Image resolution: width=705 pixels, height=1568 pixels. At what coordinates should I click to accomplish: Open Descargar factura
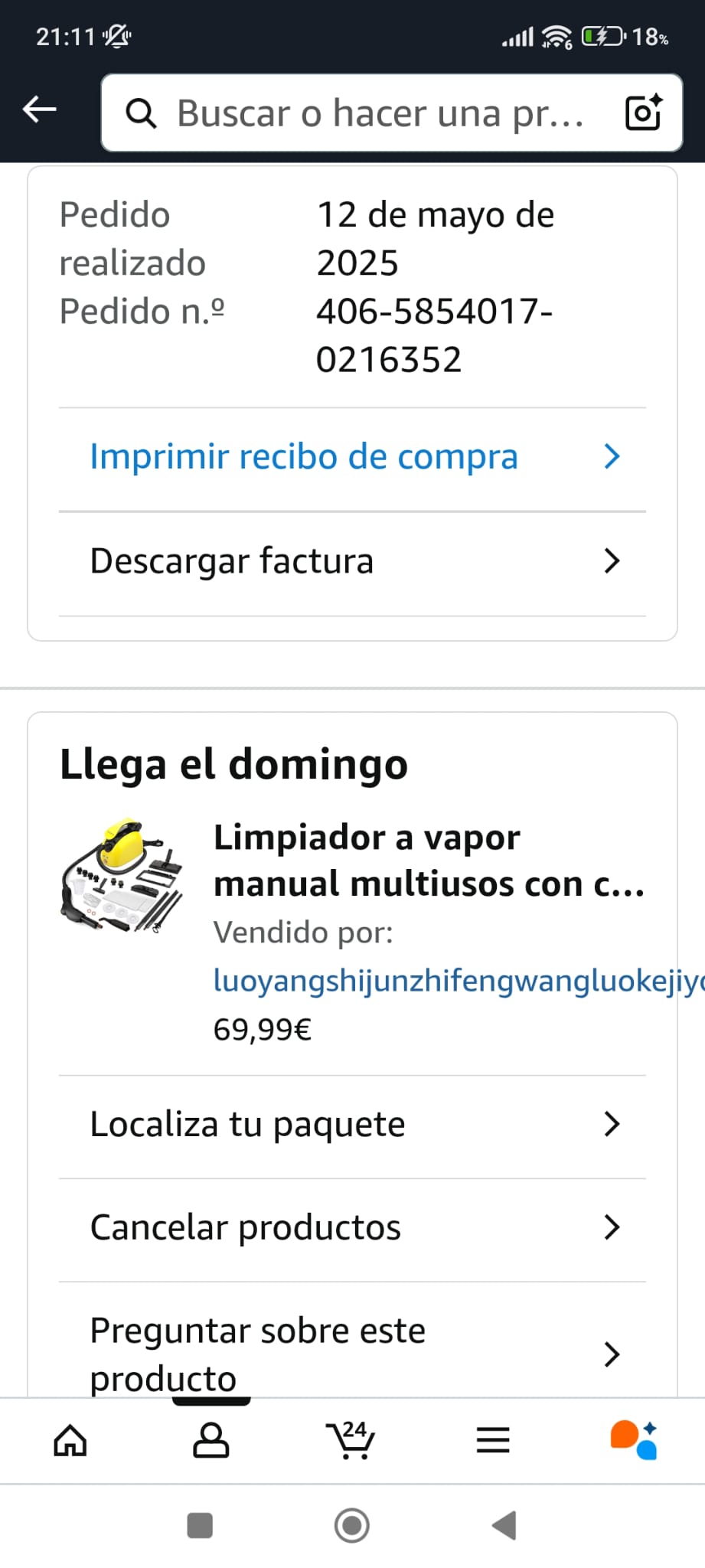[x=352, y=561]
